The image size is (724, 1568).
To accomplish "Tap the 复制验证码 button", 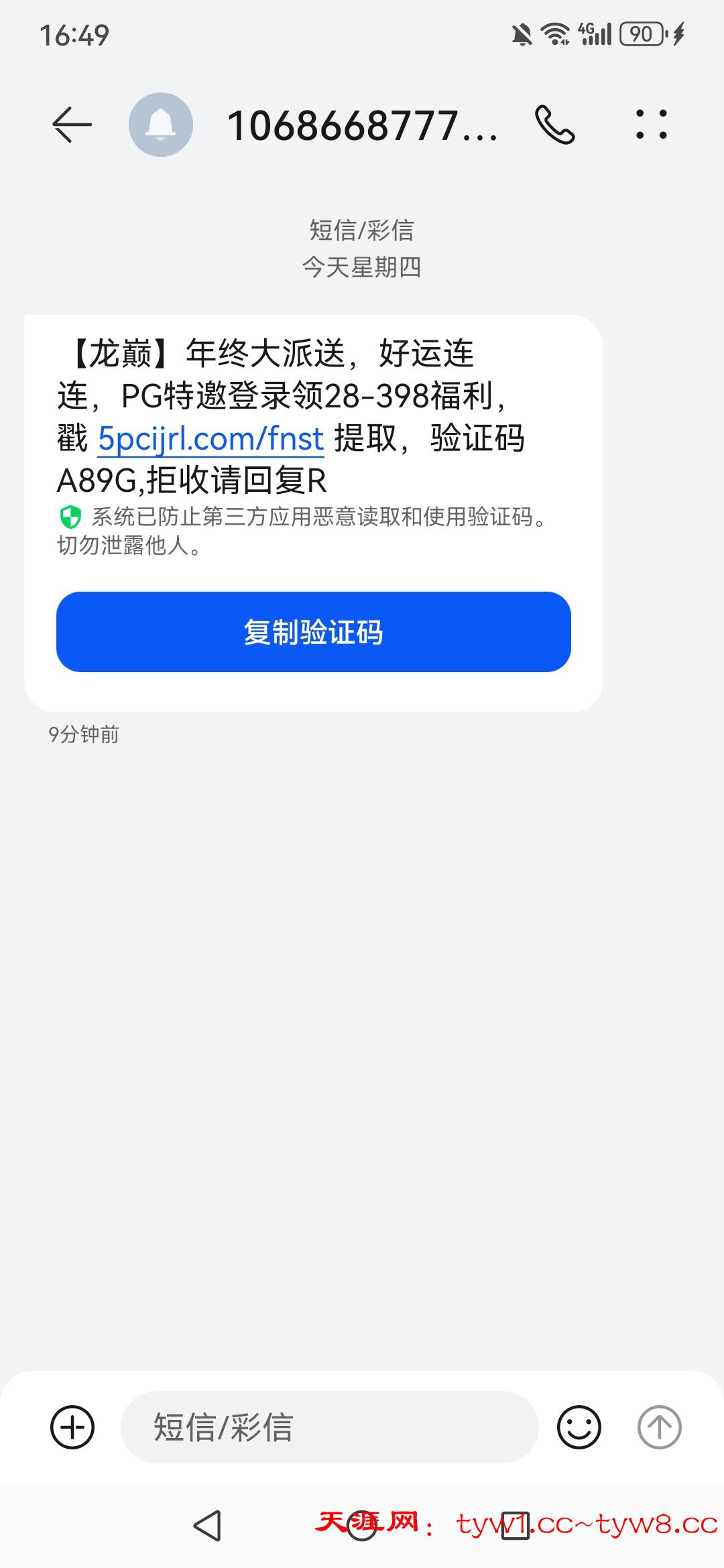I will click(313, 632).
